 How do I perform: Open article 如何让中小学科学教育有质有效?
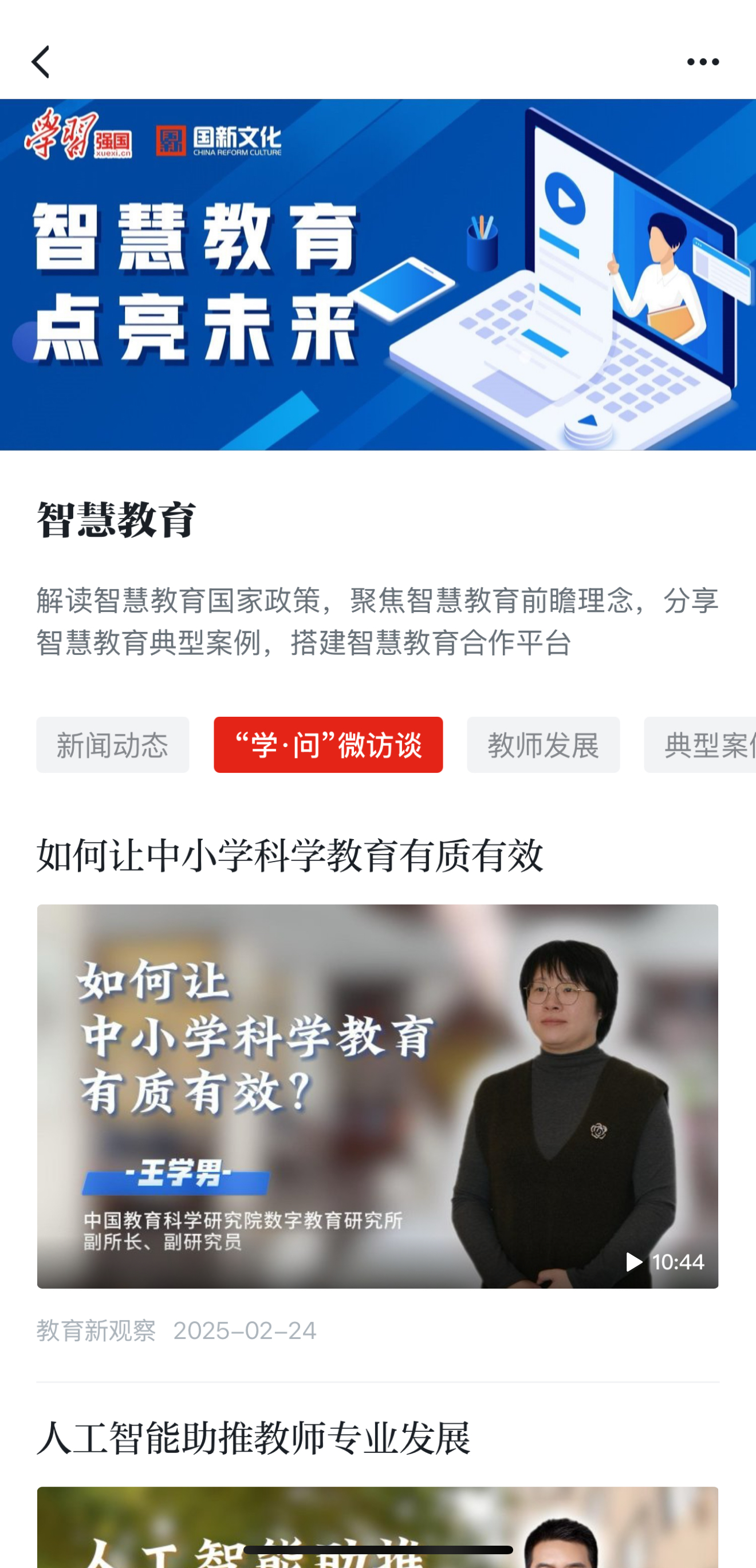(291, 856)
